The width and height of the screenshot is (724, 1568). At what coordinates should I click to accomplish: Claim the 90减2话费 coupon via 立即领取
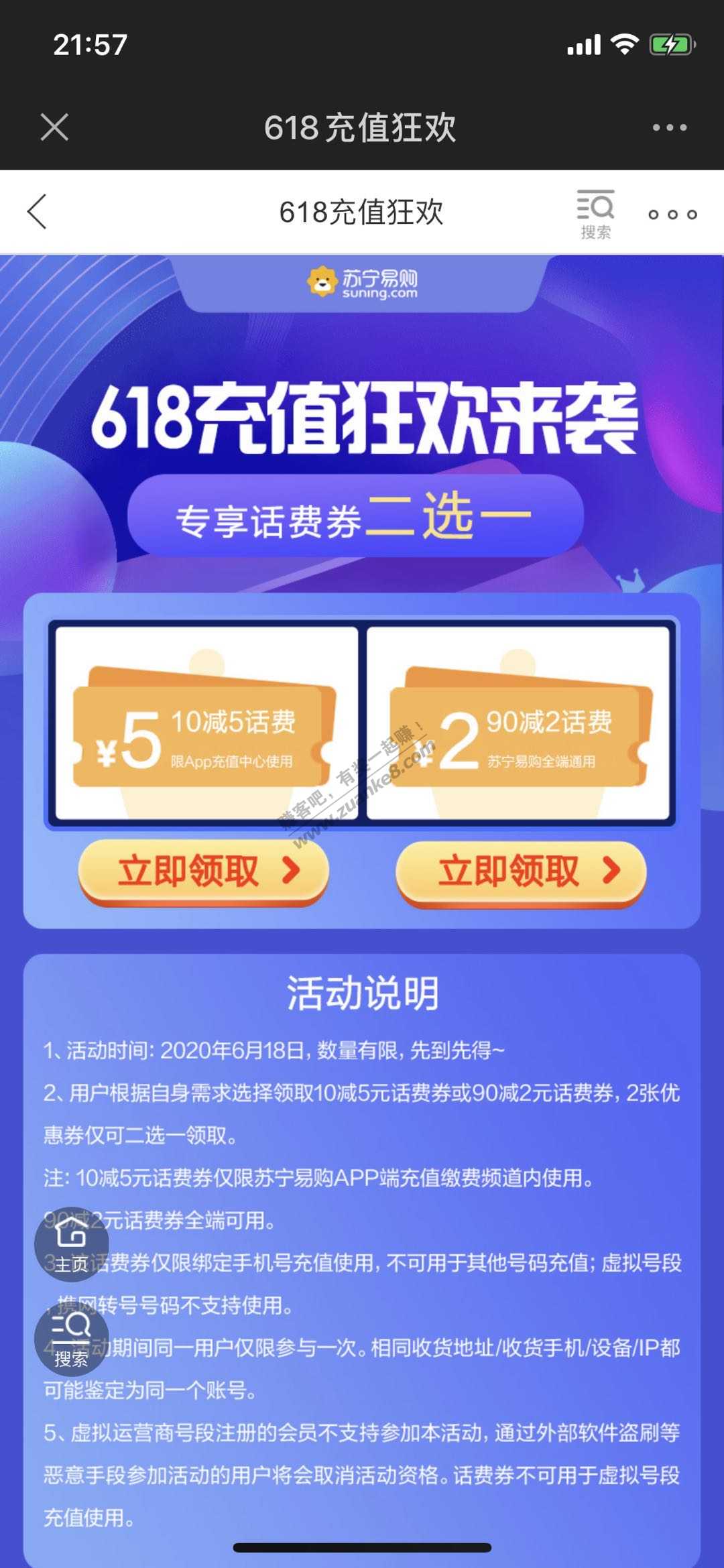point(521,871)
